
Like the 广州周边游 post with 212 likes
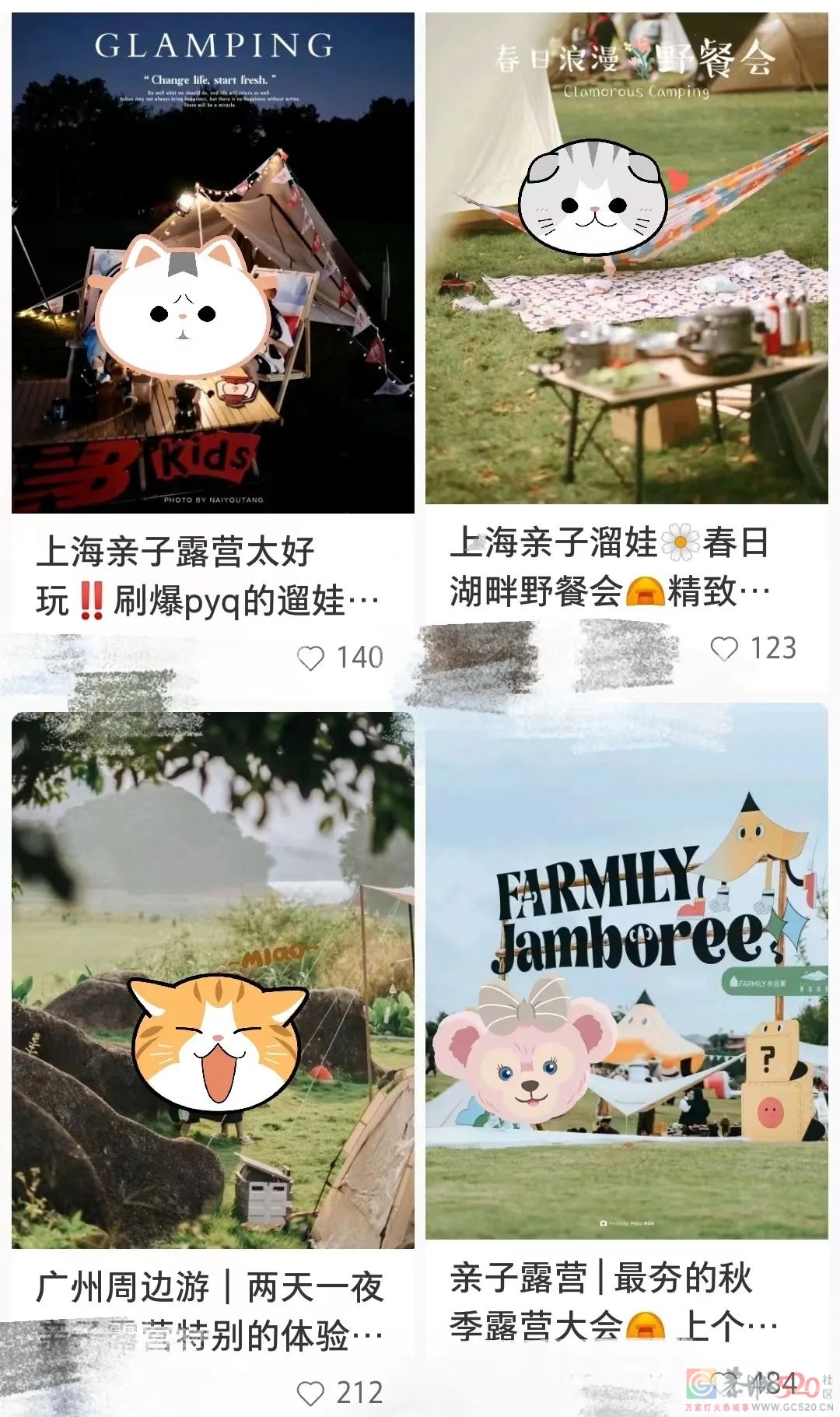click(x=311, y=1393)
